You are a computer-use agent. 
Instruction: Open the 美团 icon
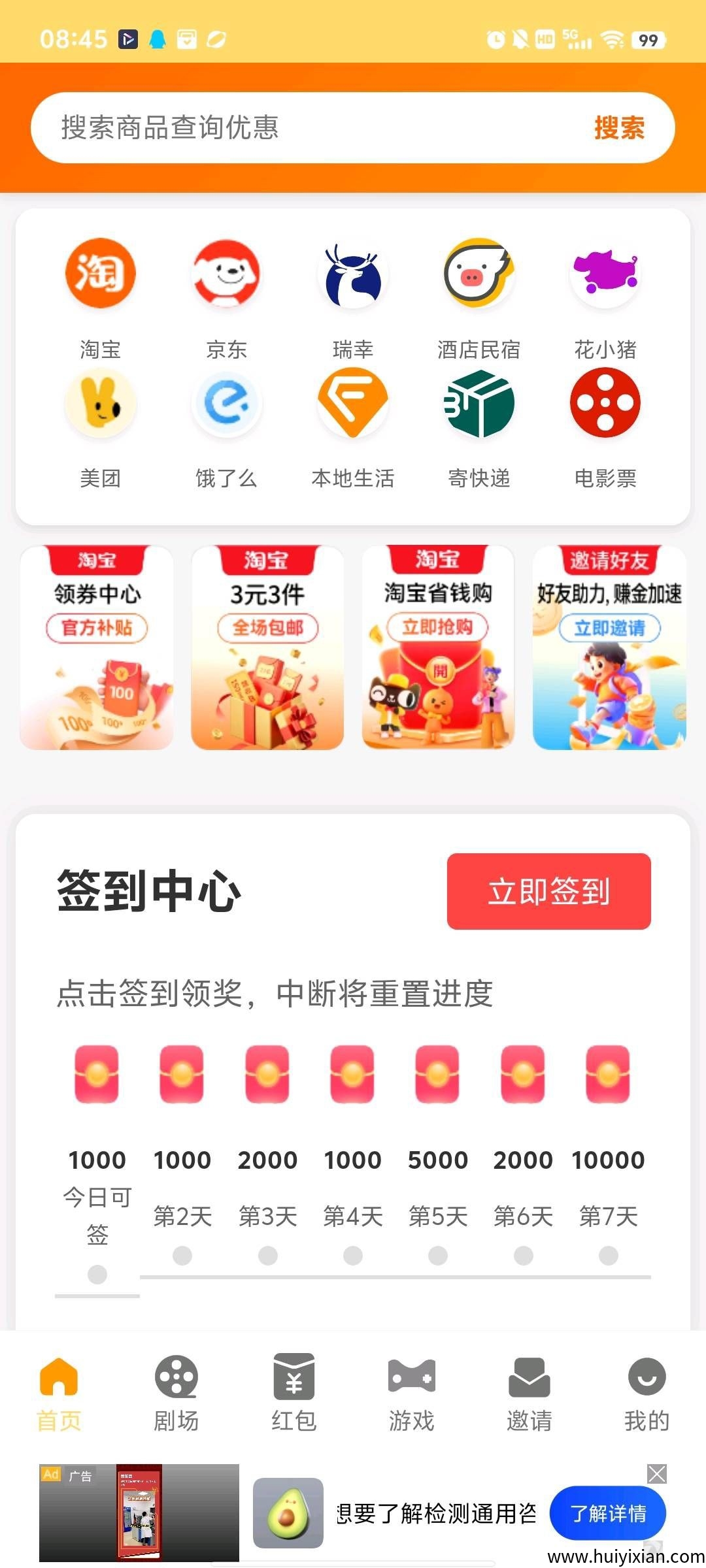101,405
